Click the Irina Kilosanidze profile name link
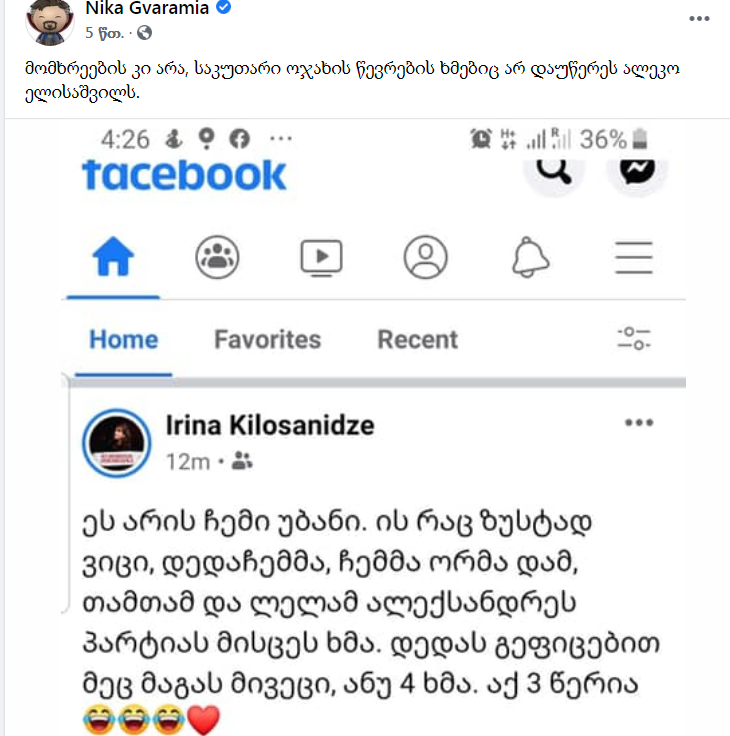 [x=270, y=424]
